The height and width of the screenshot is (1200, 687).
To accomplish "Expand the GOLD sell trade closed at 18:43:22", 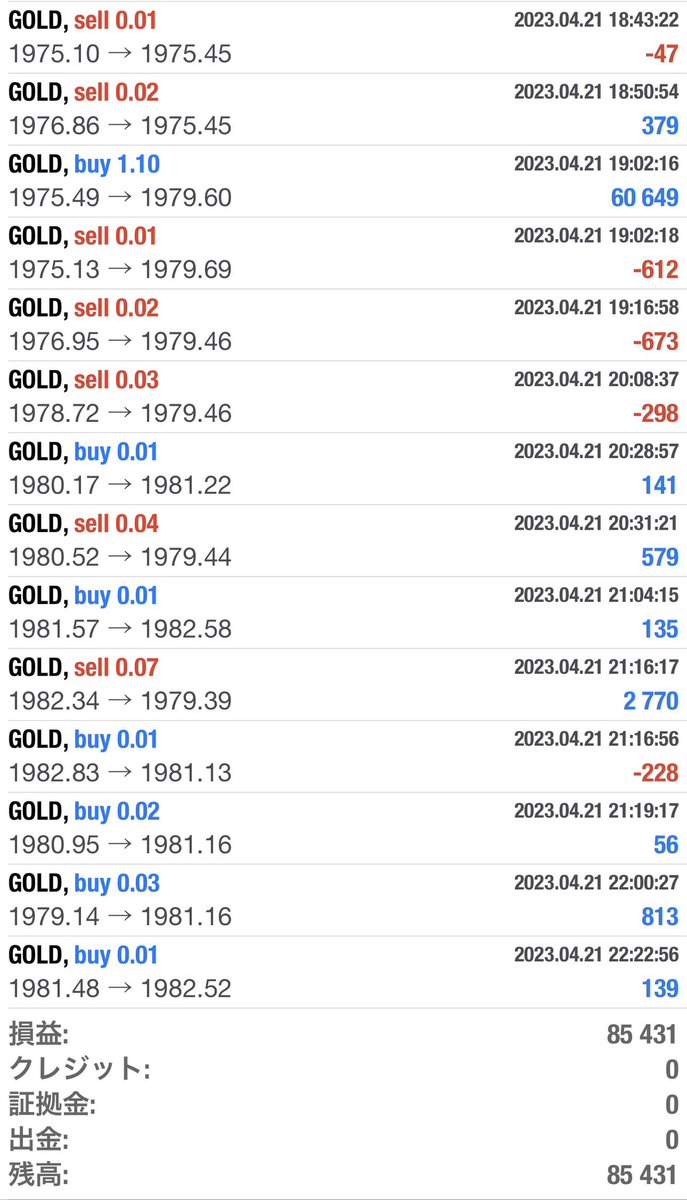I will click(343, 37).
